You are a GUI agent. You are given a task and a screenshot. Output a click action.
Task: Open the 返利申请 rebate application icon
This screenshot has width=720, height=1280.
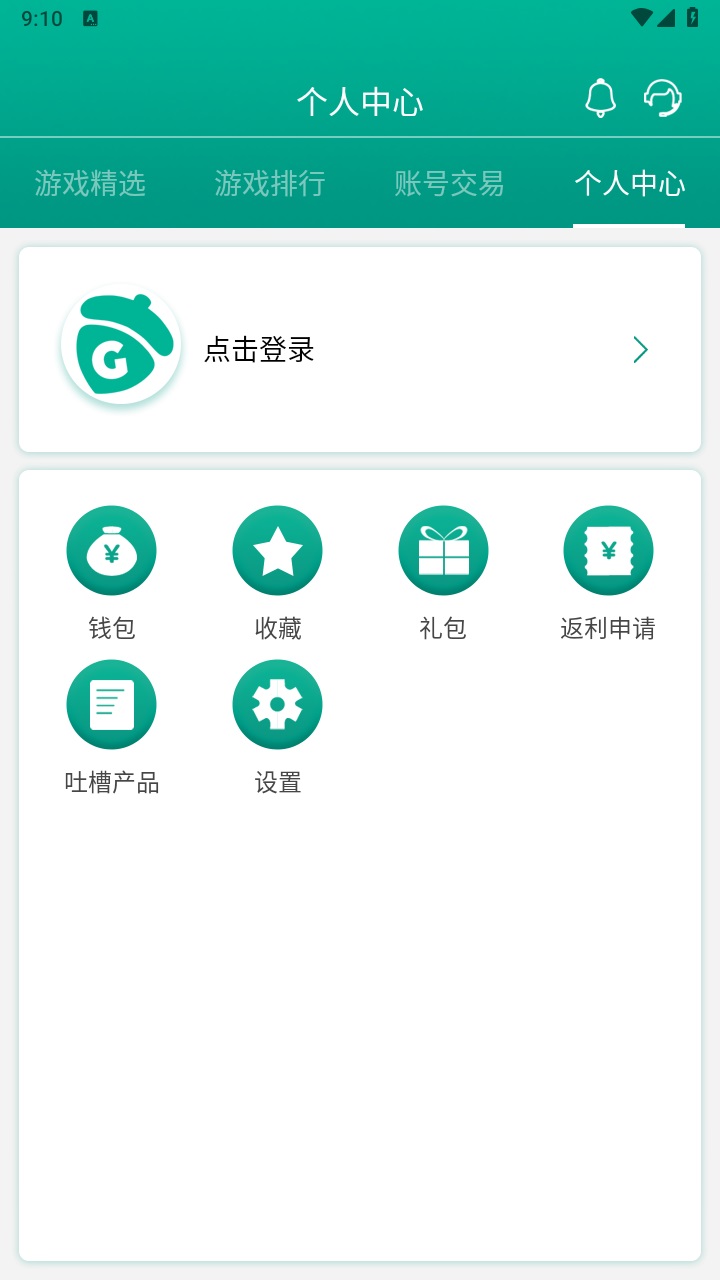point(608,550)
